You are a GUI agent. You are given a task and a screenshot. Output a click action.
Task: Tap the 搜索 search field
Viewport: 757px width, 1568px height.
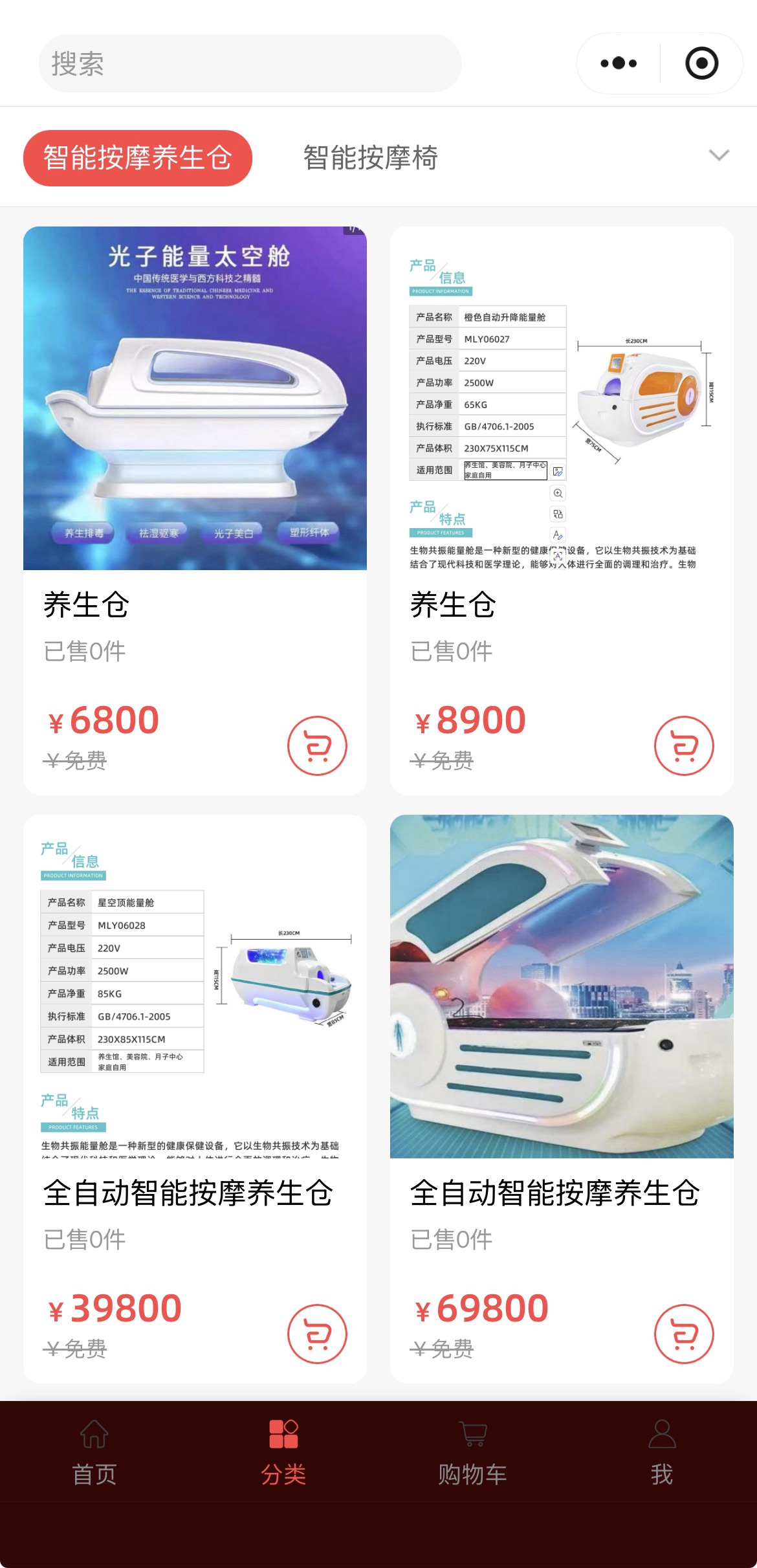point(250,63)
